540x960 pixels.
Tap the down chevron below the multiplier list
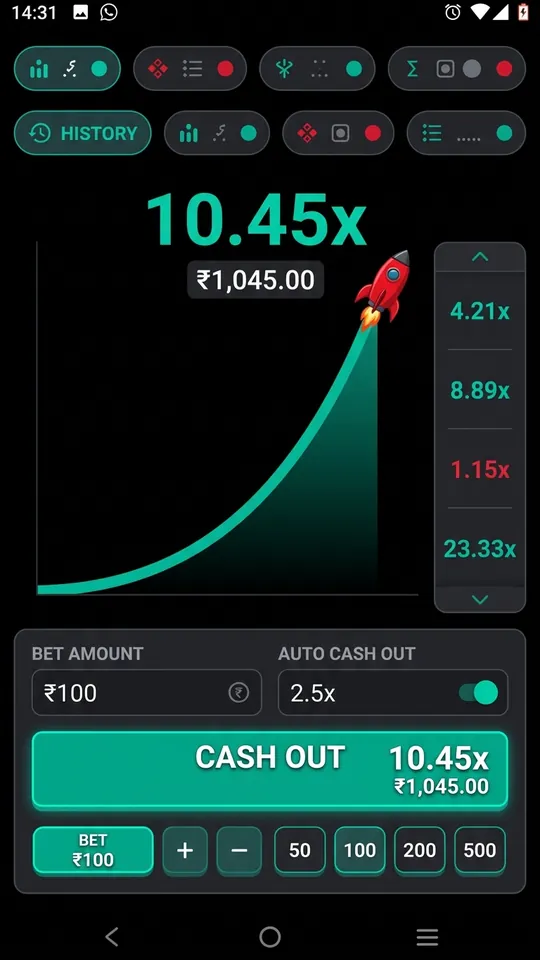[x=480, y=599]
